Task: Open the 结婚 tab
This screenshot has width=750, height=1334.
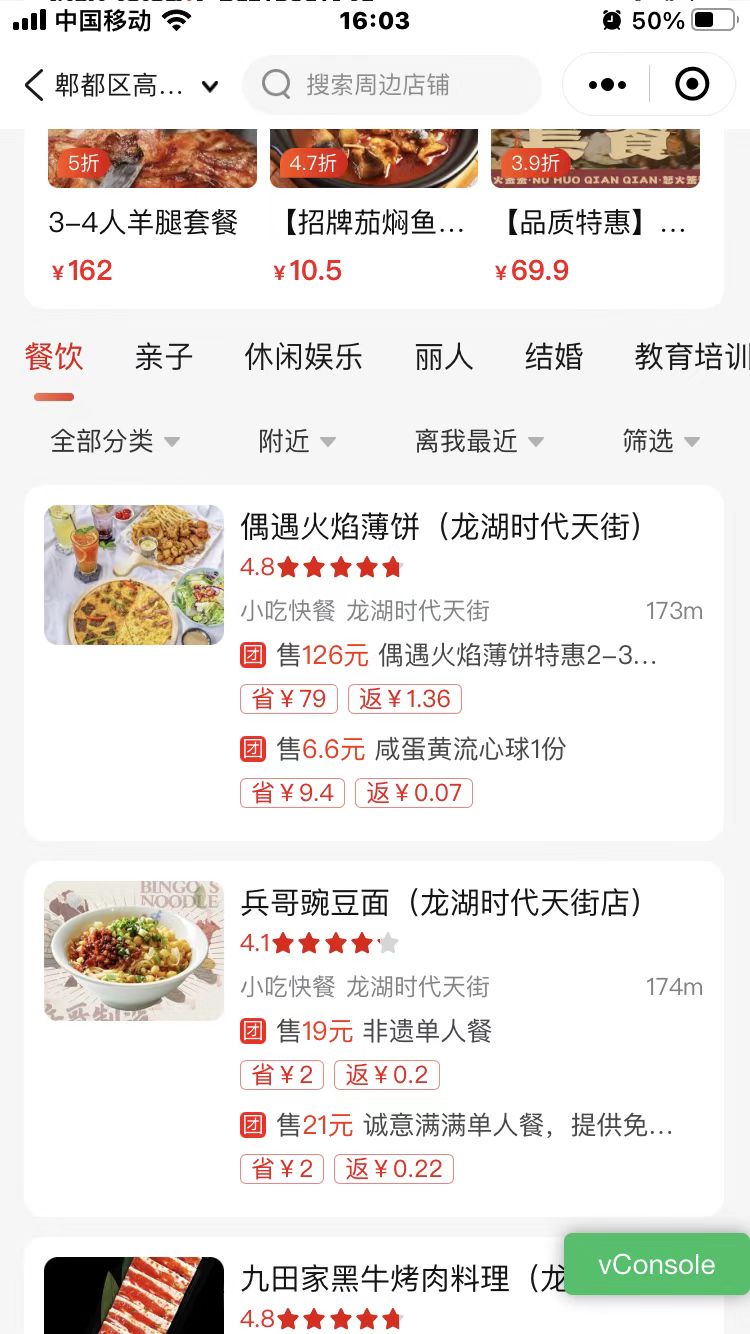Action: coord(553,357)
